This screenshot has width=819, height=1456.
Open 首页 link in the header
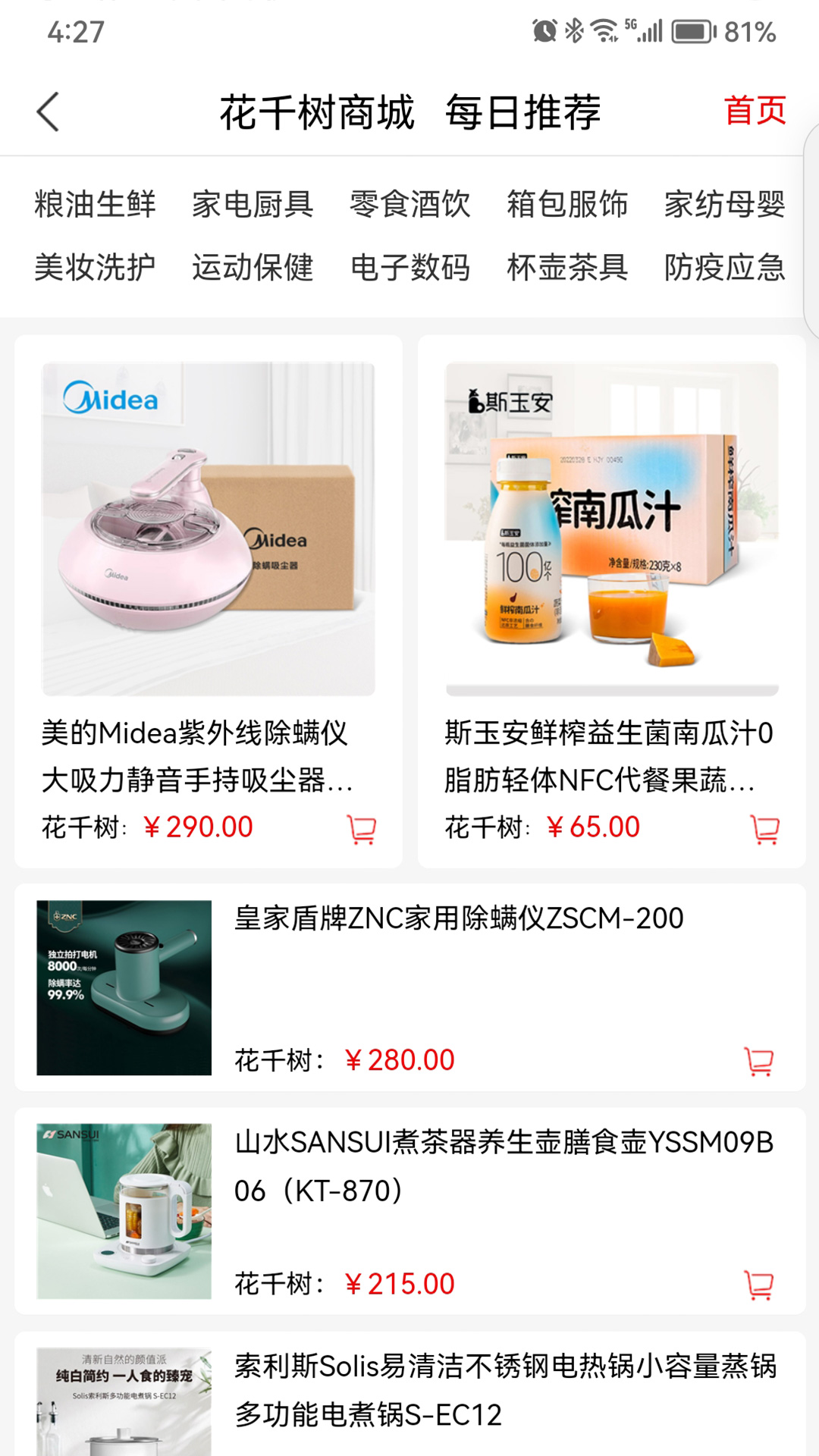pyautogui.click(x=755, y=111)
